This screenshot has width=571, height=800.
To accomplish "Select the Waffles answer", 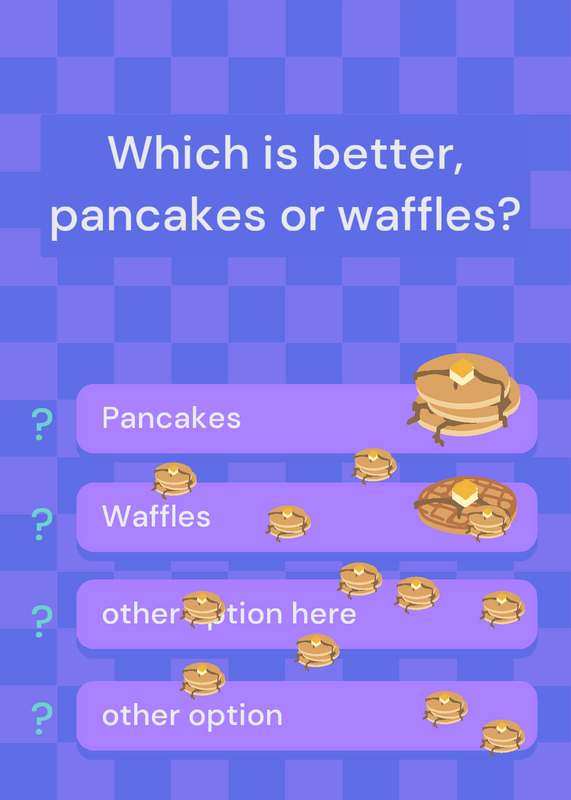I will (307, 517).
